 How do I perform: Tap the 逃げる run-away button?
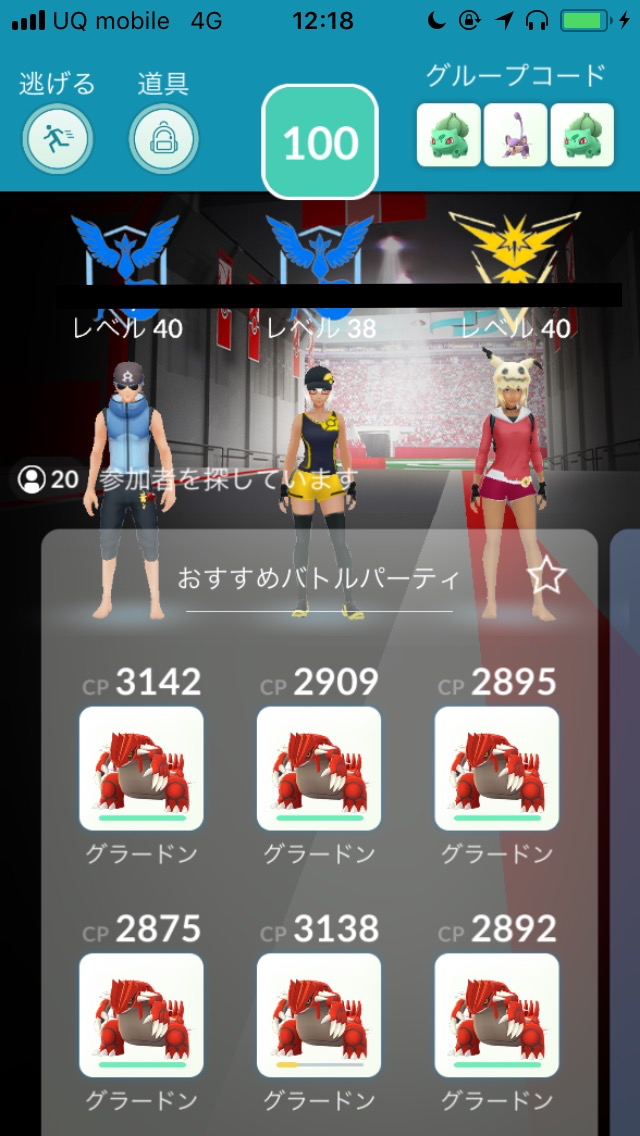(57, 138)
